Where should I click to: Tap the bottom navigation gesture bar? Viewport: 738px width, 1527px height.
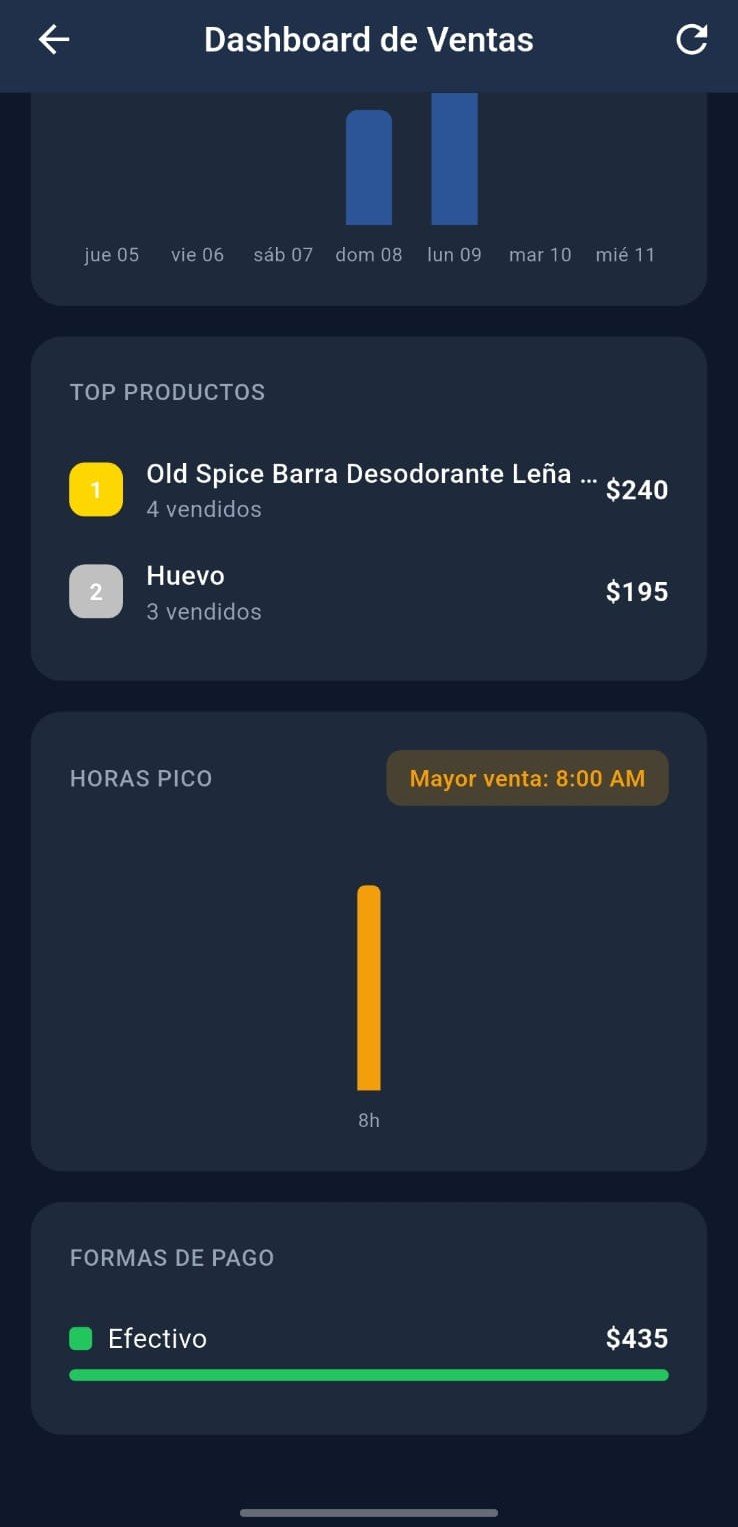coord(369,1513)
